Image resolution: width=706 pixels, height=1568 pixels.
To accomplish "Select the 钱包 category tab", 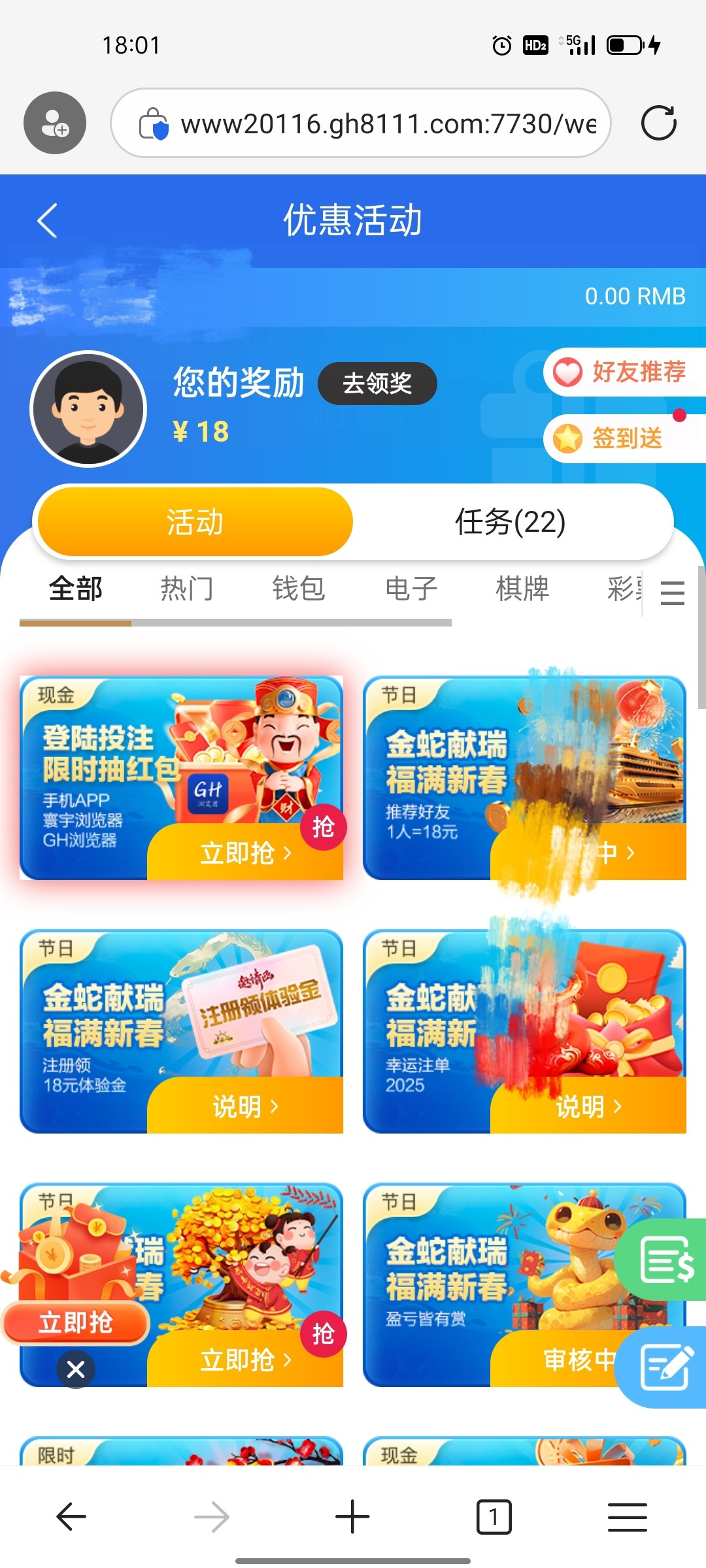I will click(x=299, y=589).
